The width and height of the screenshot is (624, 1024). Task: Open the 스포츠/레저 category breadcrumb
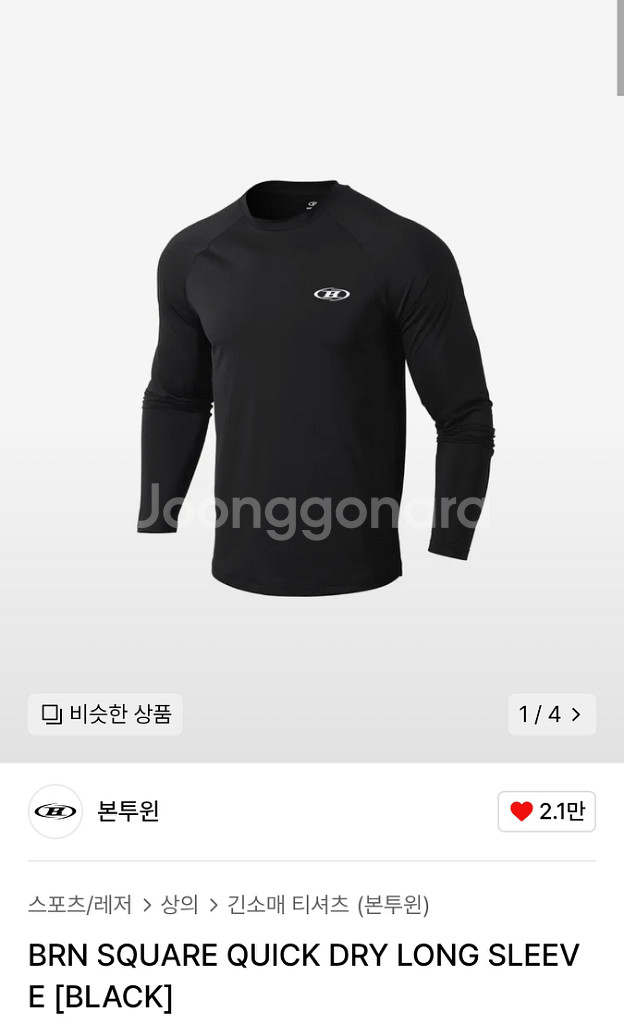(x=80, y=904)
